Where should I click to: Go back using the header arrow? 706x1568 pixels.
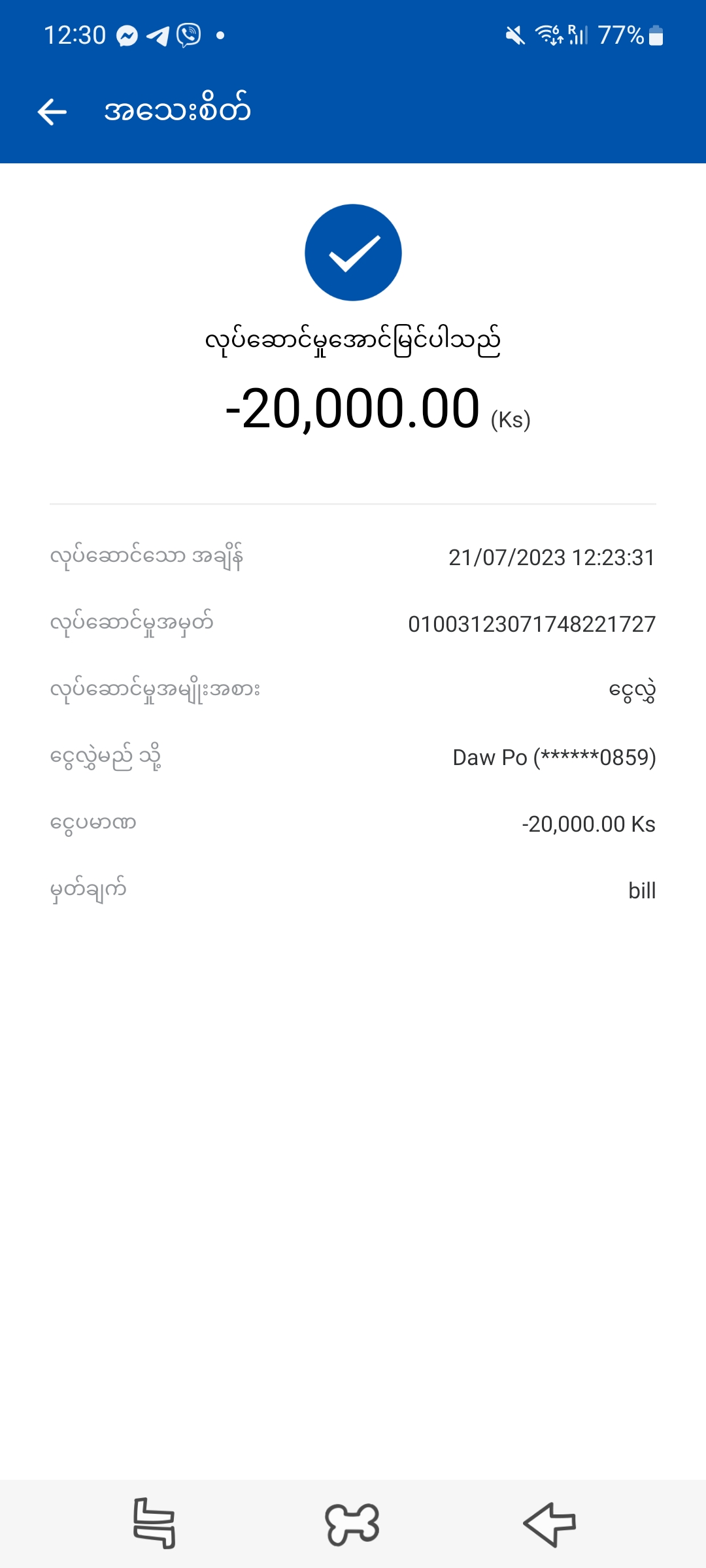point(52,112)
